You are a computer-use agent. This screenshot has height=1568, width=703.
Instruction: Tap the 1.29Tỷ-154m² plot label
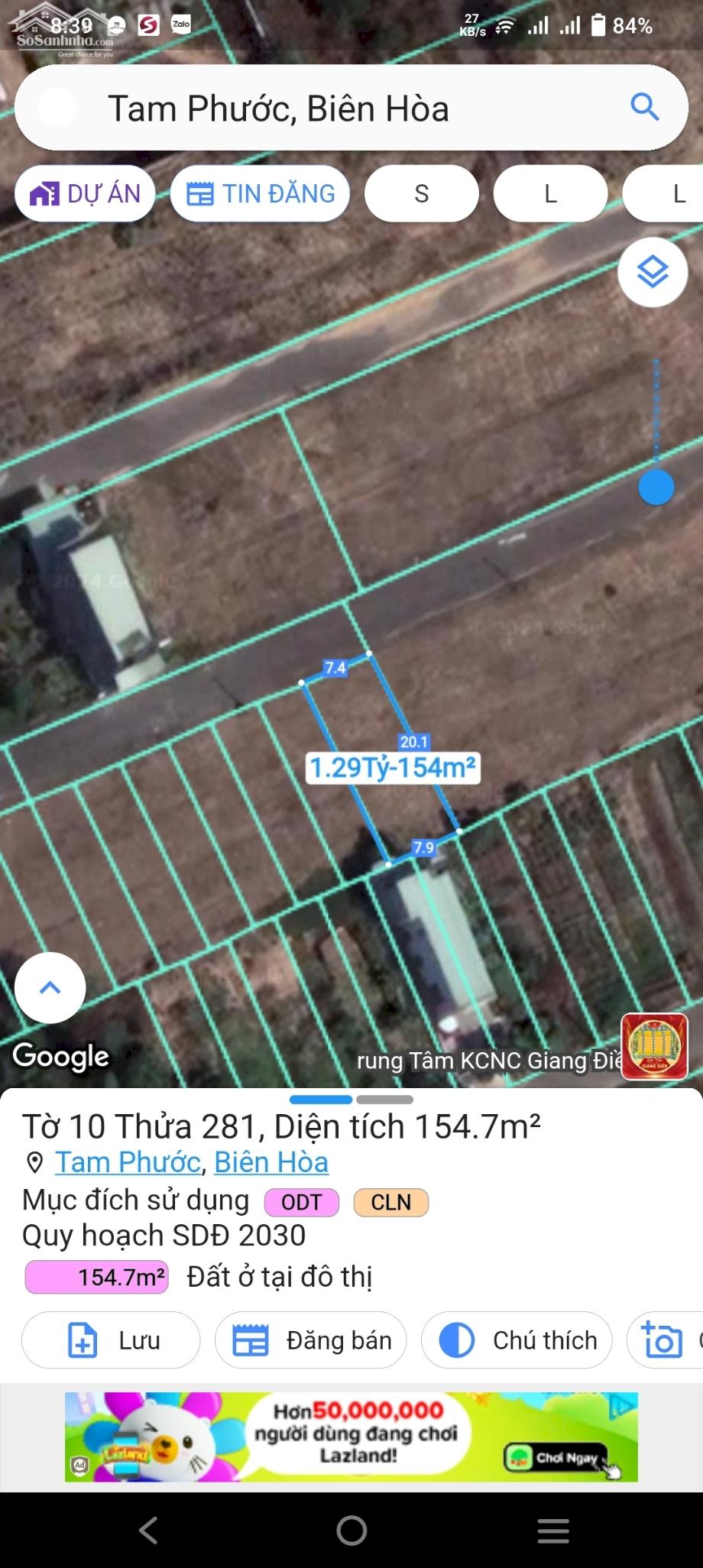tap(393, 767)
